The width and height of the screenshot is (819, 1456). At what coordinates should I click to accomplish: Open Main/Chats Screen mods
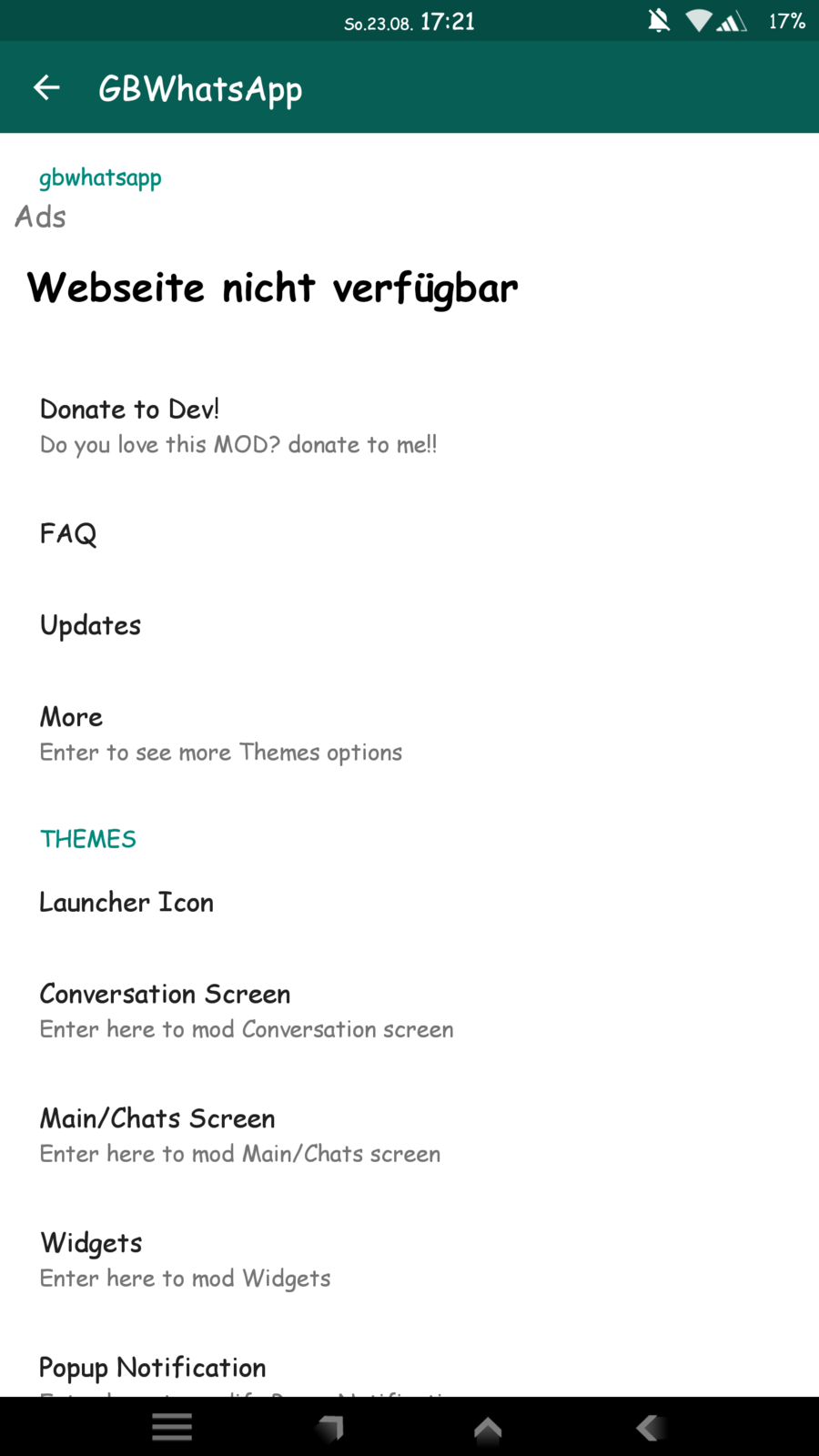[x=240, y=1135]
